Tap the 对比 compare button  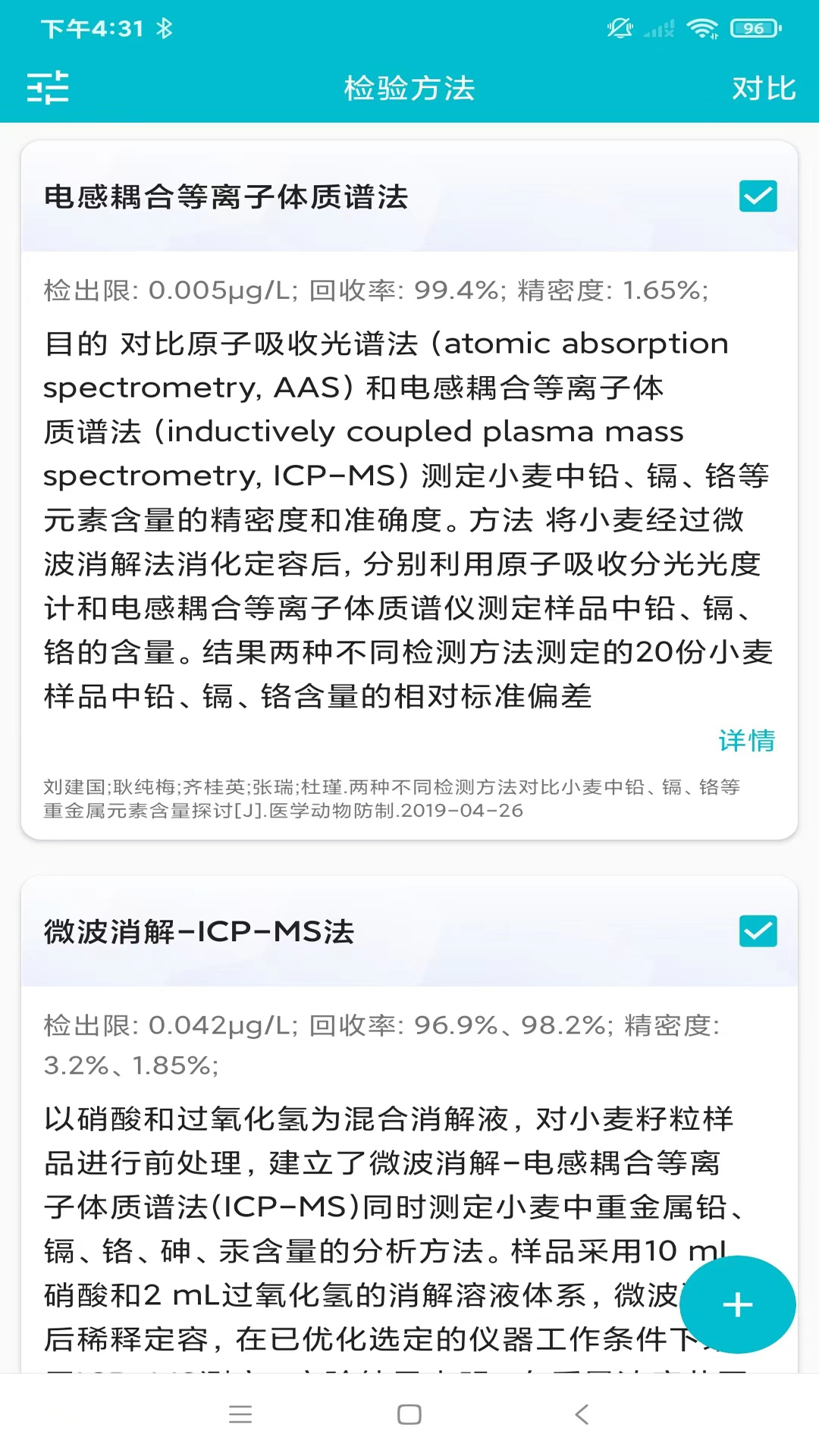(763, 89)
